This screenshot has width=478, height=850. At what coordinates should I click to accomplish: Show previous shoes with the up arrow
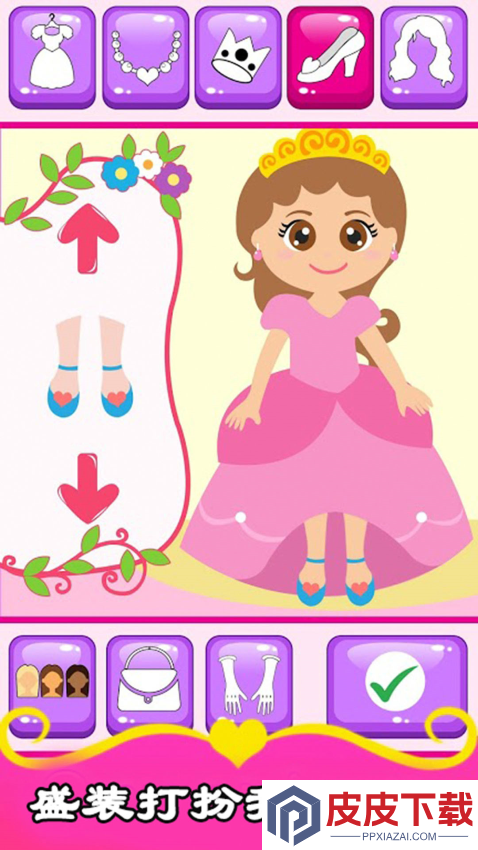(89, 237)
